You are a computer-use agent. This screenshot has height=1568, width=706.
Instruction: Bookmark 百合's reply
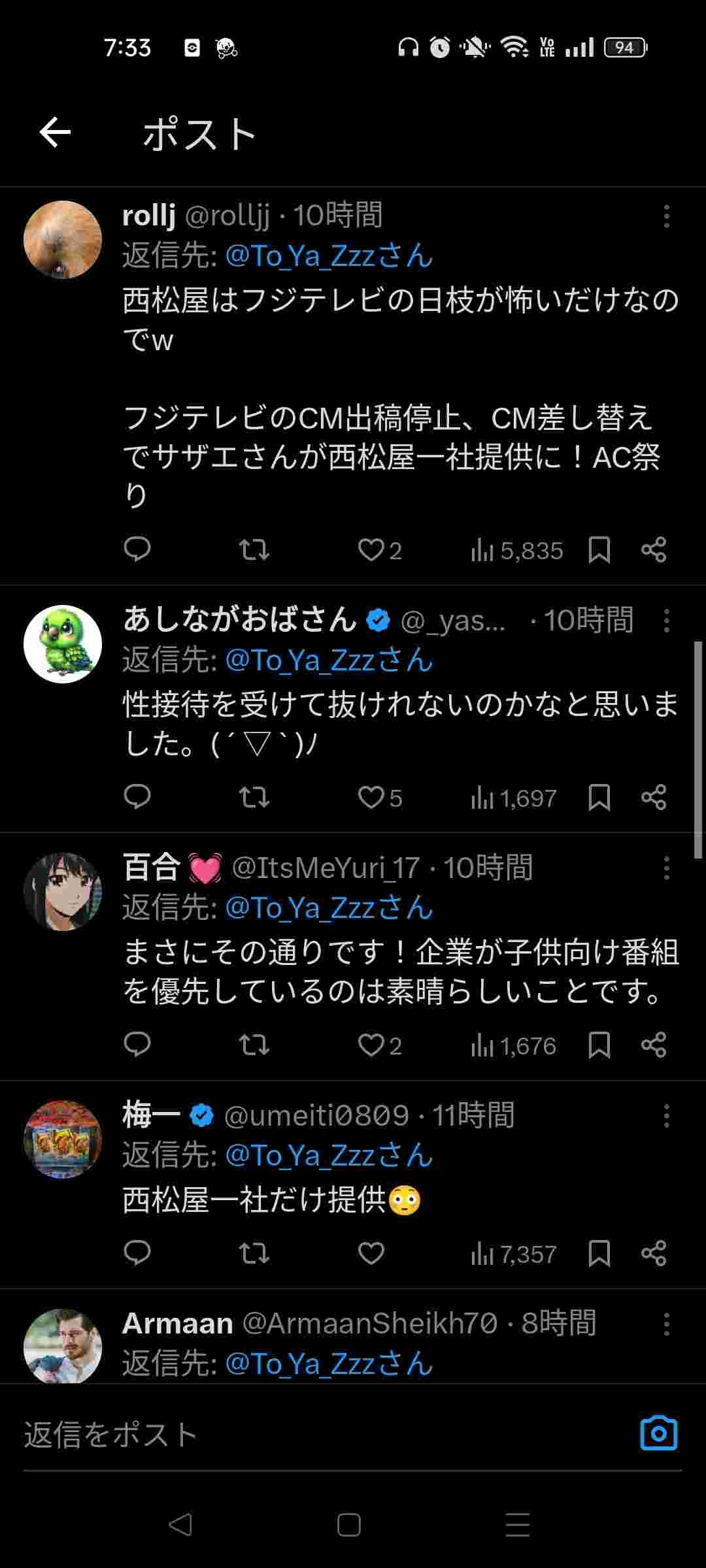click(599, 1045)
